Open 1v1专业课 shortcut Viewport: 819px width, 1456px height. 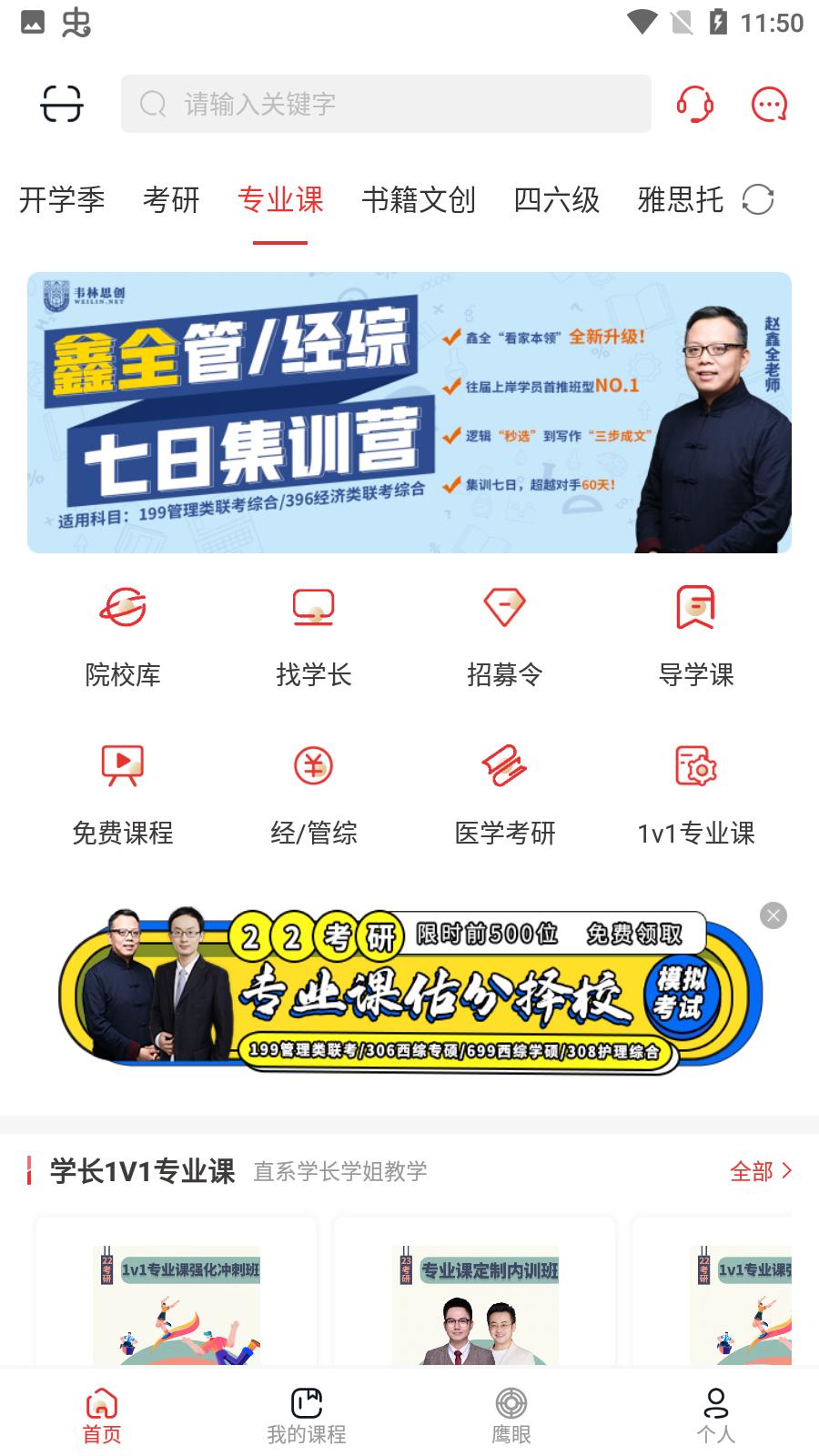point(696,794)
